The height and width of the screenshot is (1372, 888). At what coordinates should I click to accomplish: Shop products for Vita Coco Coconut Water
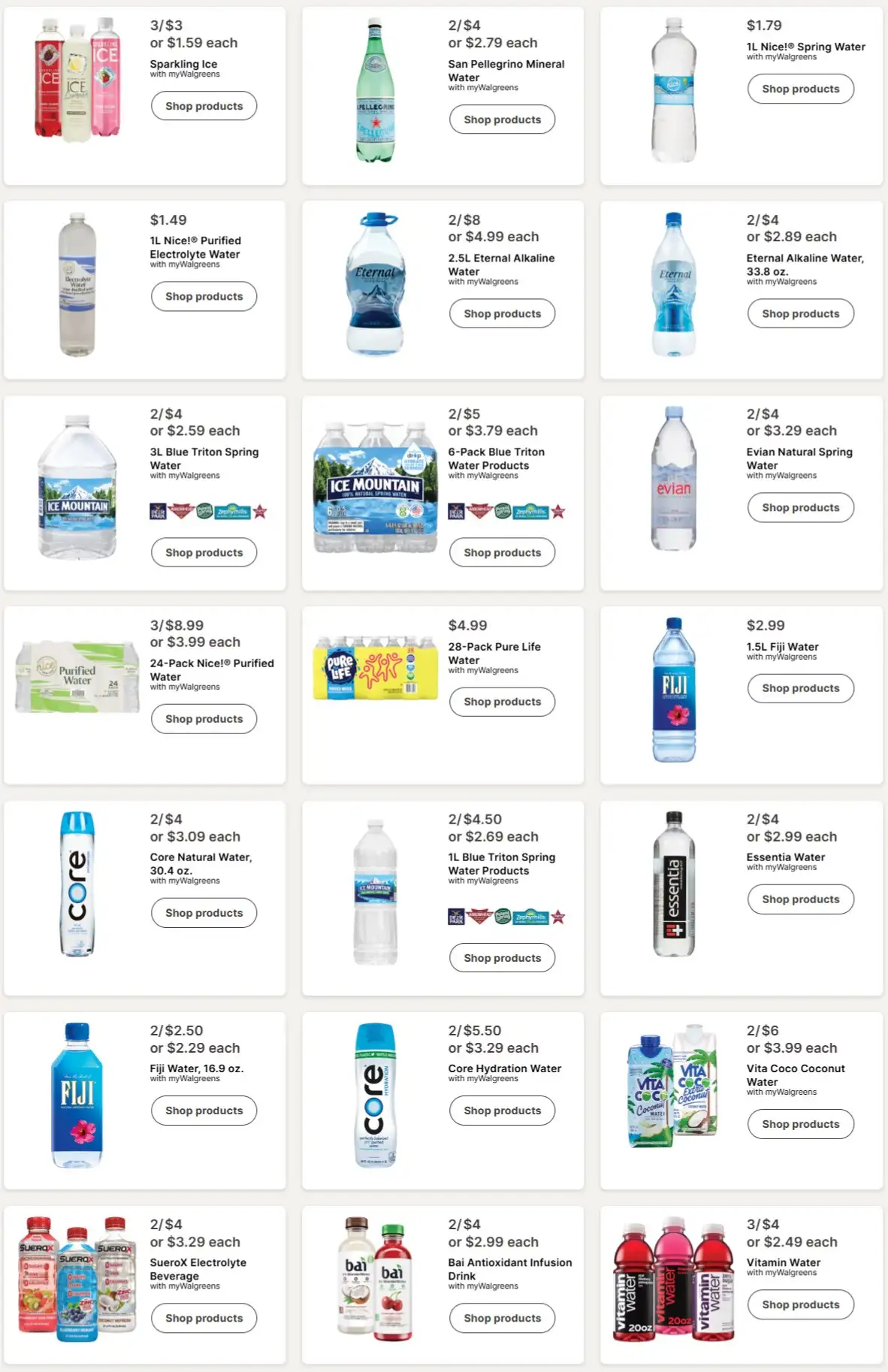(x=800, y=1124)
